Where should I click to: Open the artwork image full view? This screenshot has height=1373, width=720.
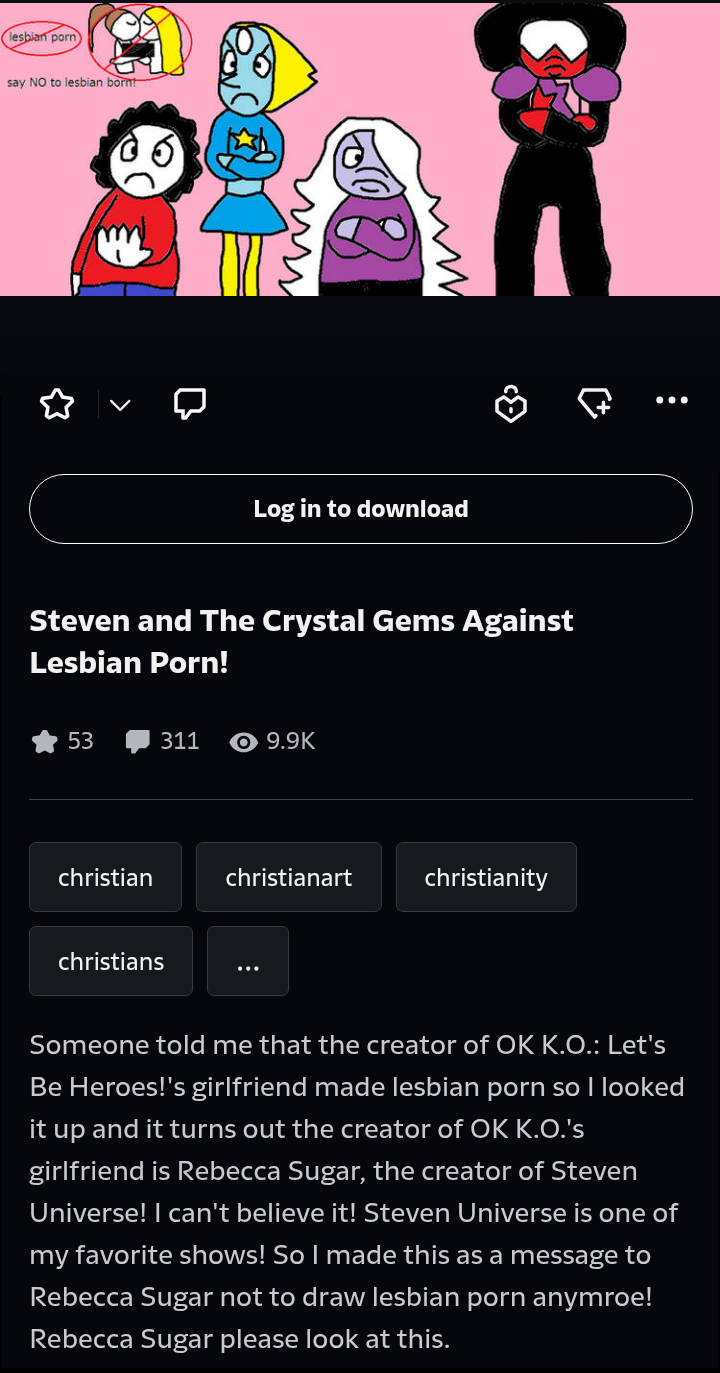pyautogui.click(x=360, y=149)
